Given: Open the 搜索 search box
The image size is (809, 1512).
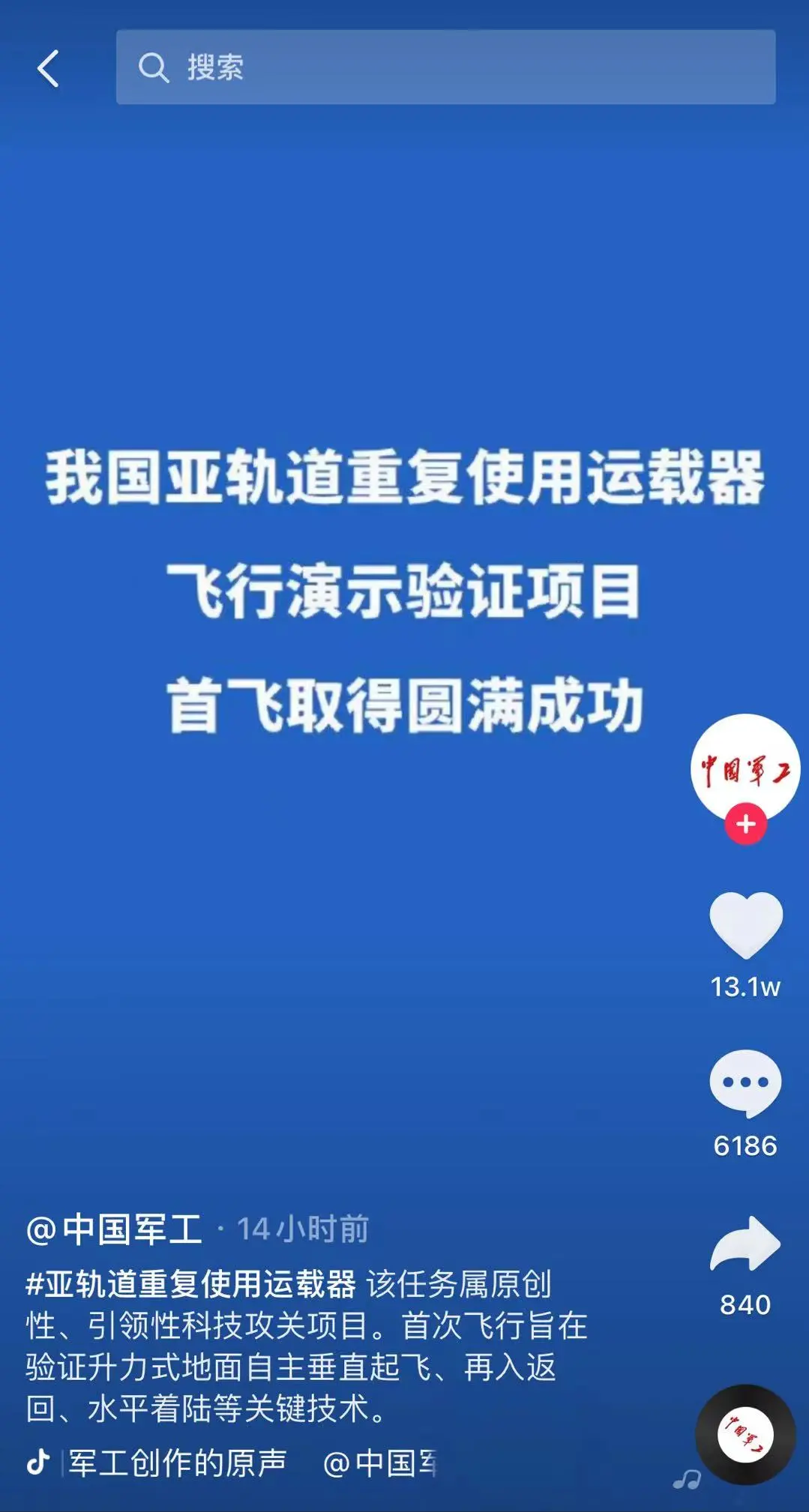Looking at the screenshot, I should (x=445, y=67).
